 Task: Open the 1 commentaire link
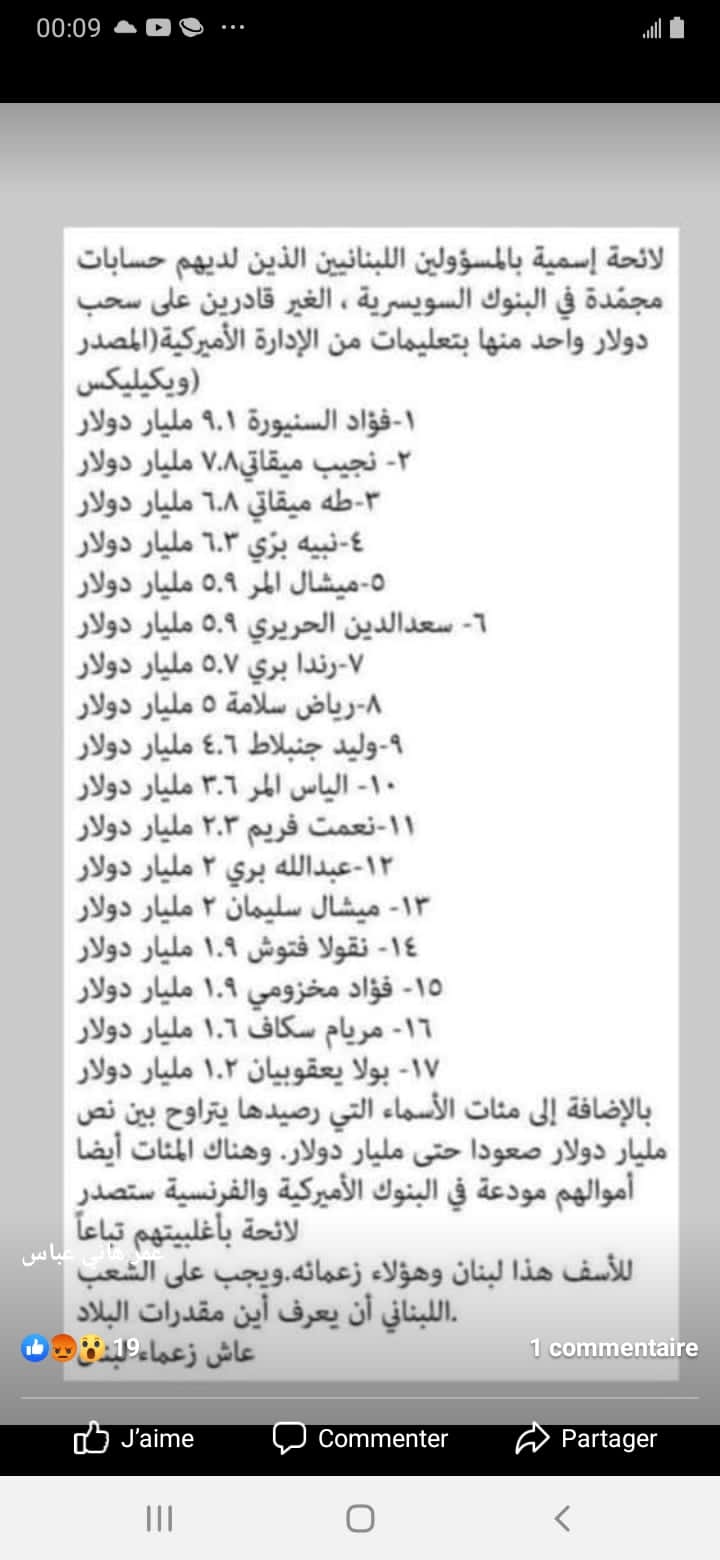pos(613,1348)
